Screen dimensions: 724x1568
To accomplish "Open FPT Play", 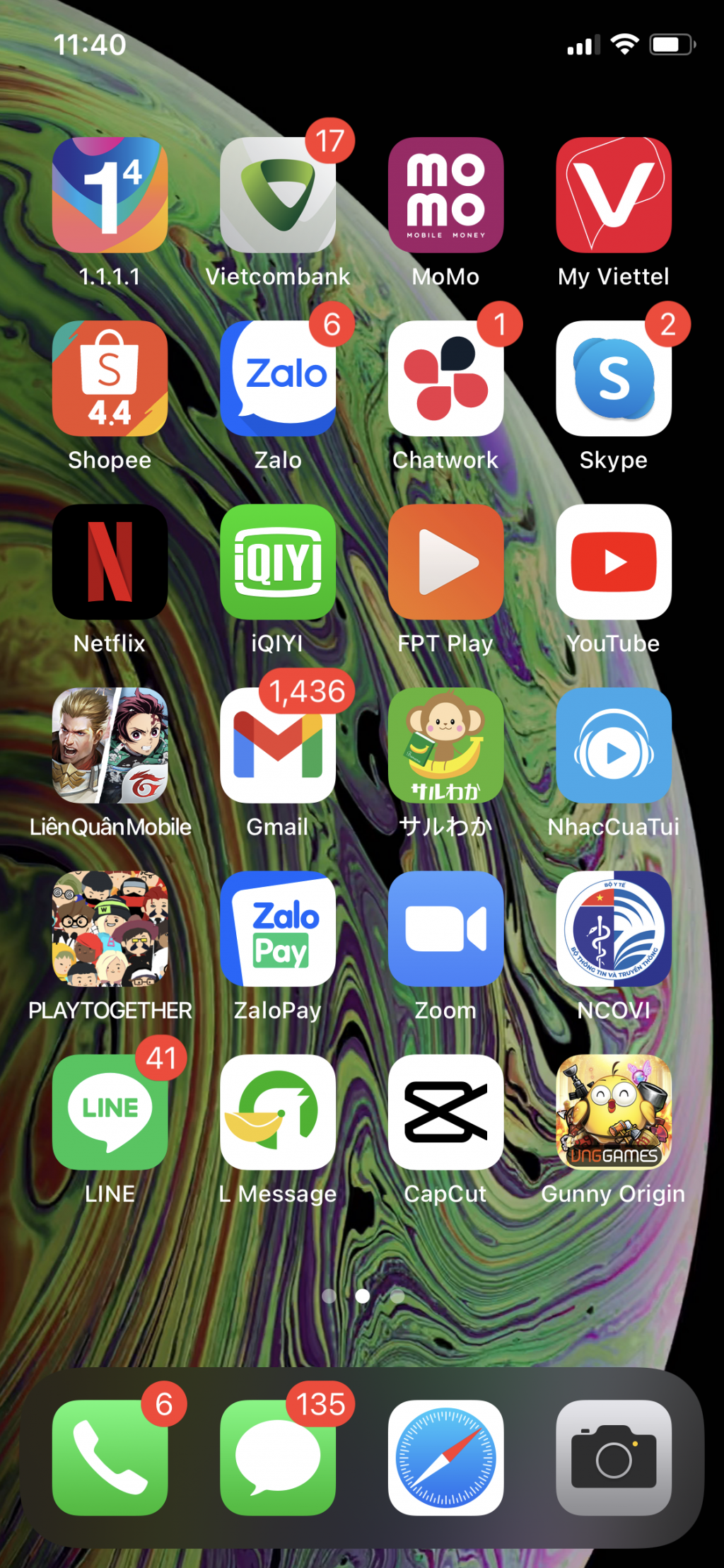I will 445,562.
